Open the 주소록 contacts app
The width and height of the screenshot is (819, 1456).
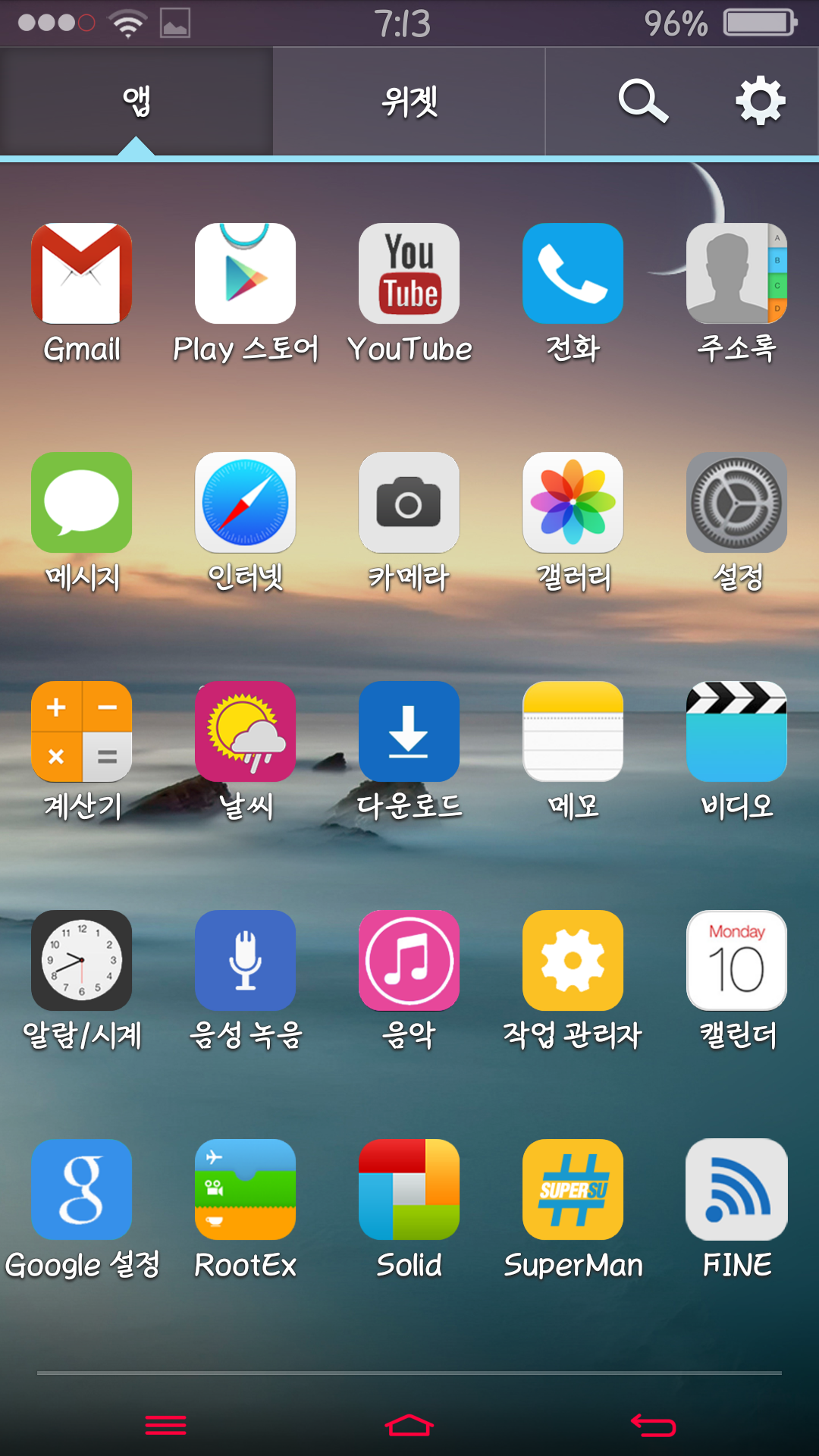tap(736, 274)
